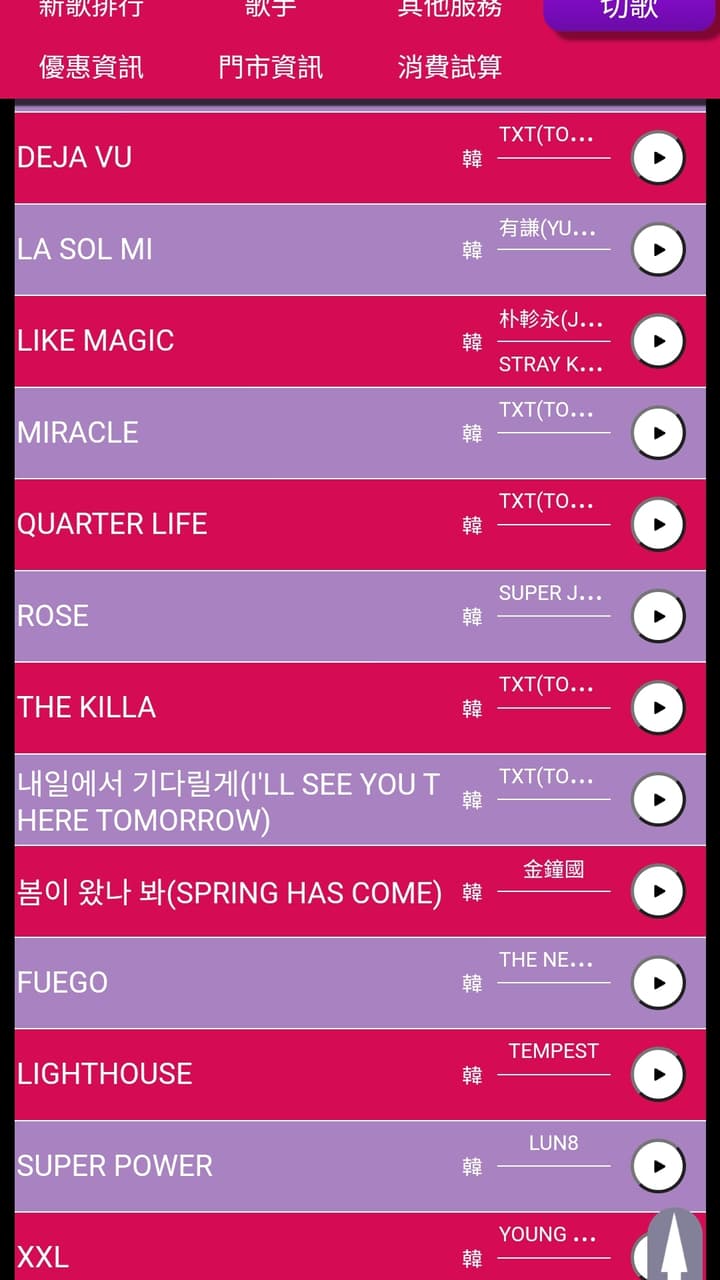Image resolution: width=720 pixels, height=1280 pixels.
Task: Play the song ROSE
Action: point(658,615)
